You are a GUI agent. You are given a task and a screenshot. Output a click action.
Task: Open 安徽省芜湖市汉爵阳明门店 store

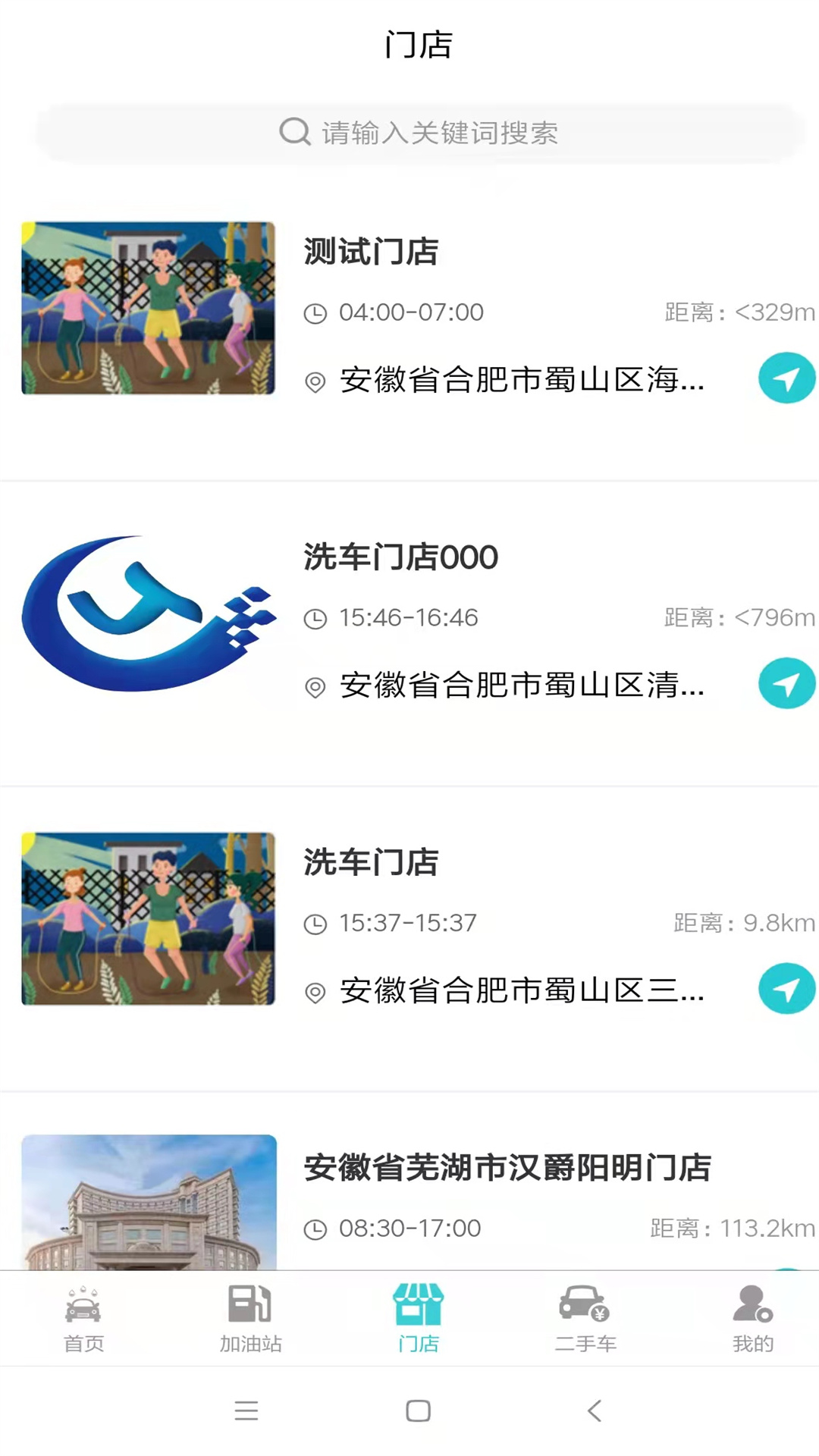(x=409, y=1182)
